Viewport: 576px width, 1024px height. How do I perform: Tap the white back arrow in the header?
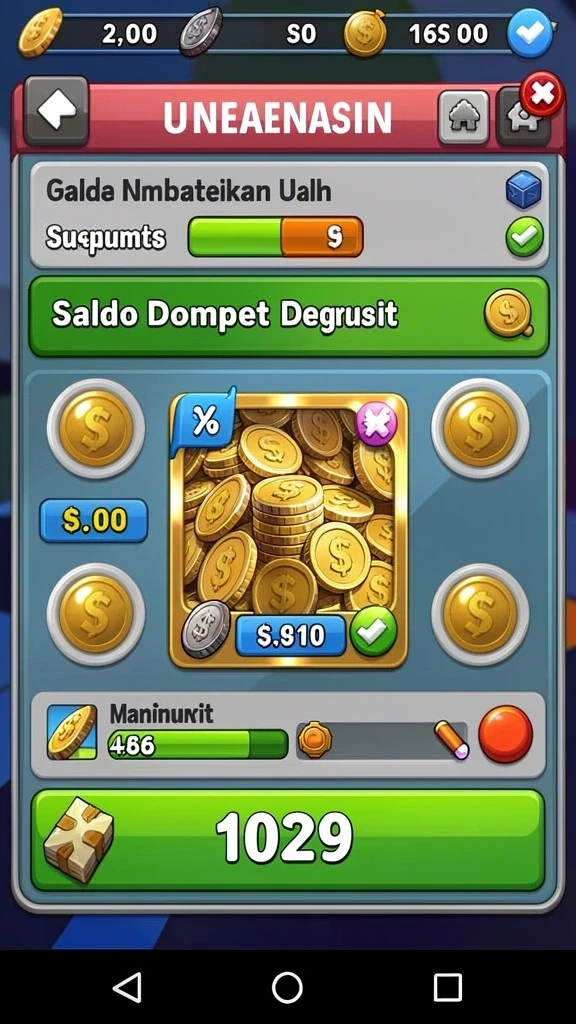(56, 111)
